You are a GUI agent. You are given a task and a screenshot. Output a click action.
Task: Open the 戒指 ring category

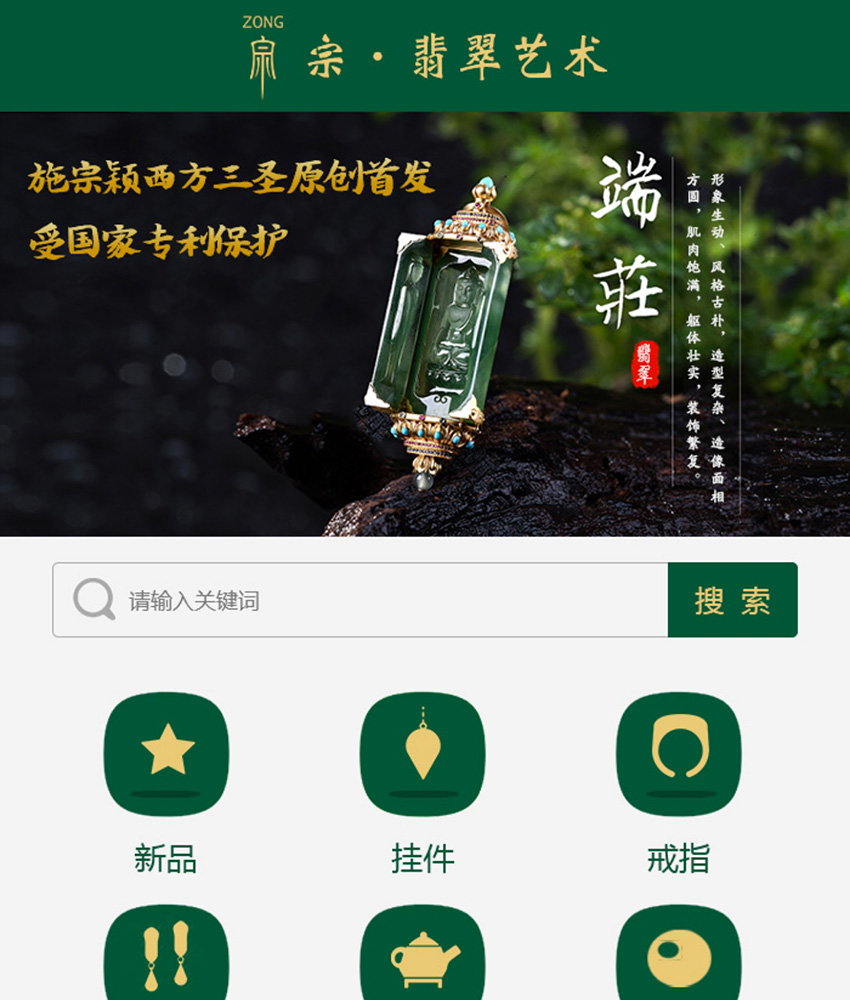pyautogui.click(x=678, y=755)
